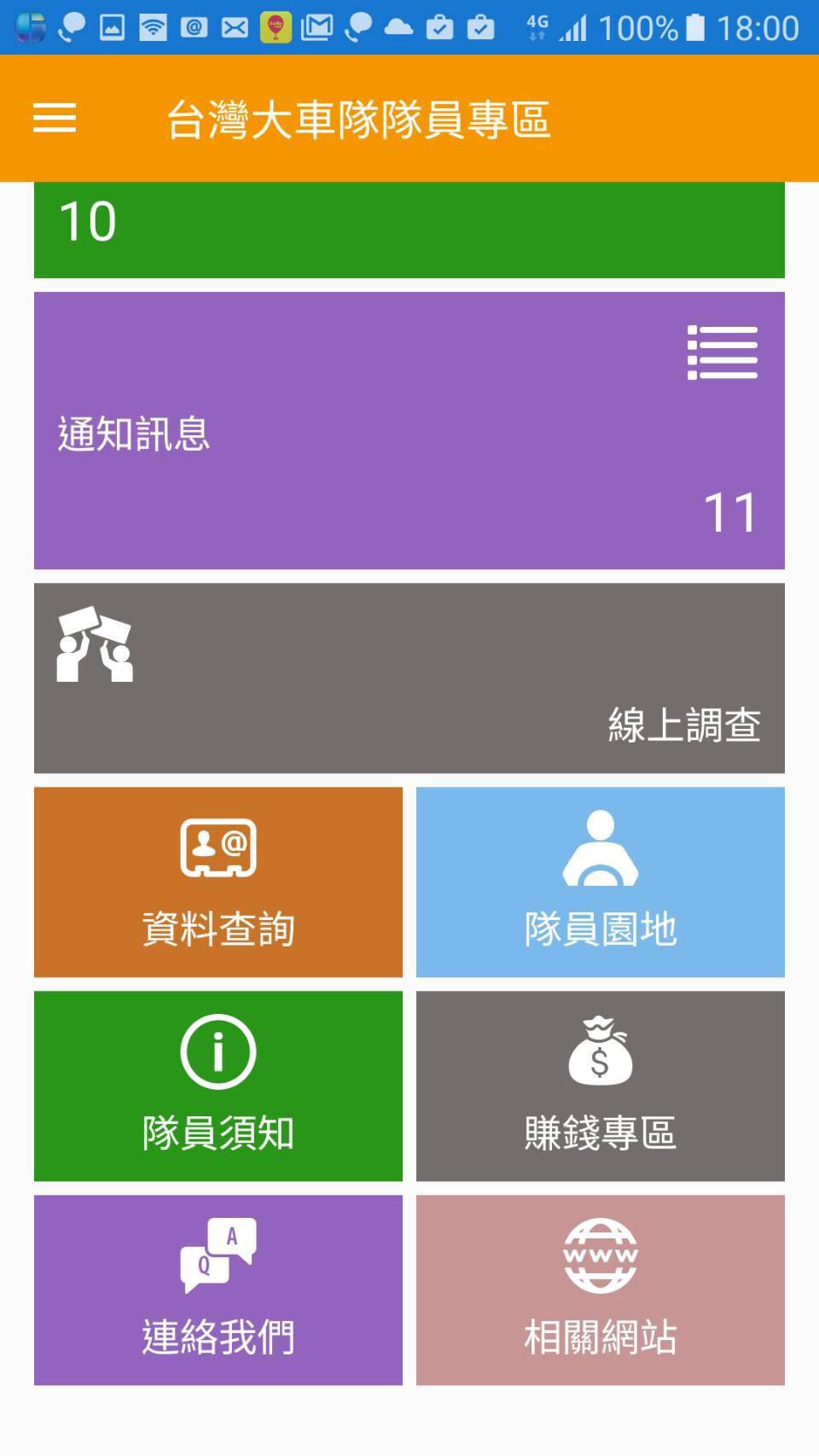Viewport: 819px width, 1456px height.
Task: Open the 通知訊息 notifications tile
Action: tap(409, 431)
